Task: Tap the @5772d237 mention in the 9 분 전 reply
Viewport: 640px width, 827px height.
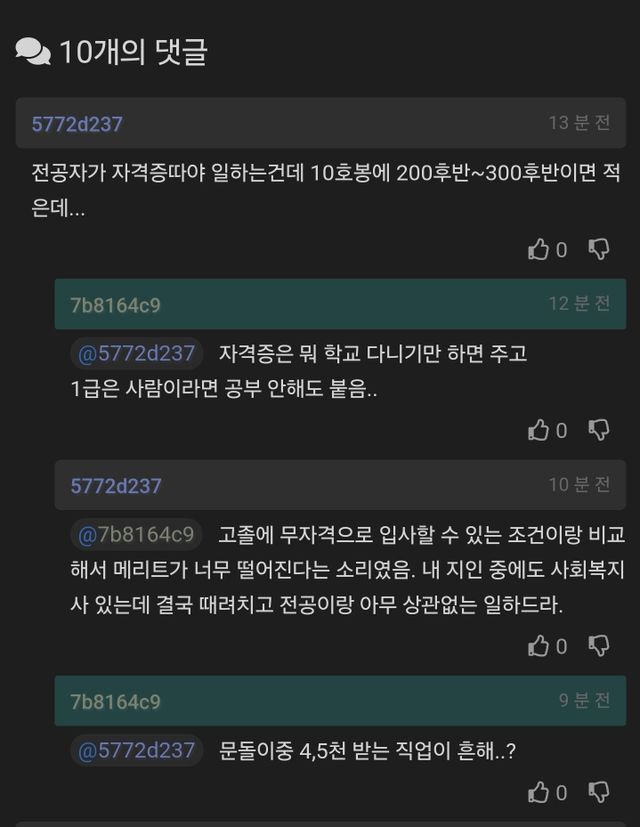Action: (x=137, y=750)
